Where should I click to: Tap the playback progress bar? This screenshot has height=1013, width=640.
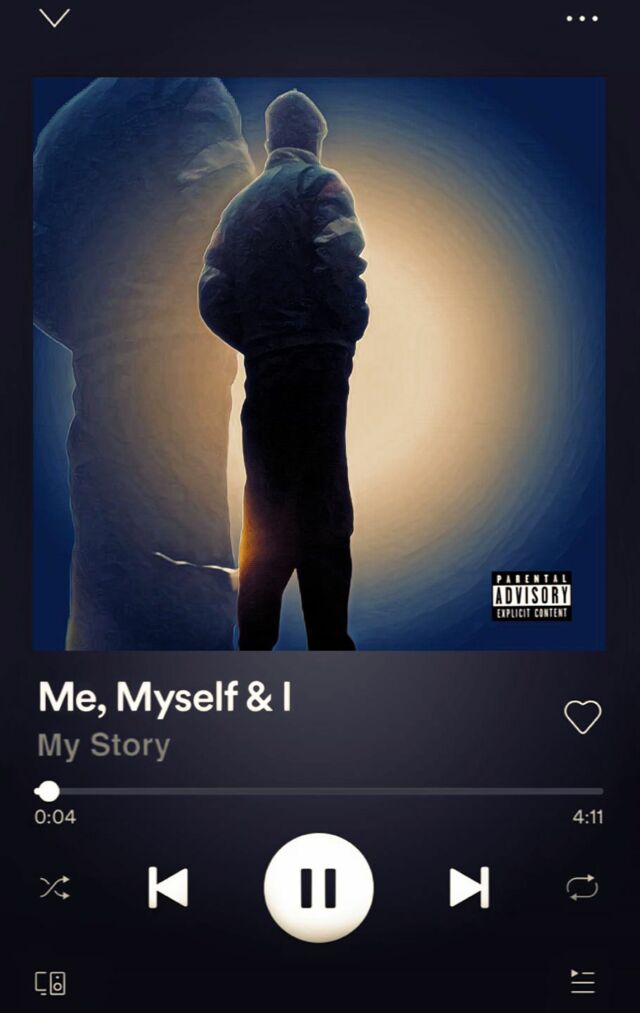click(320, 791)
